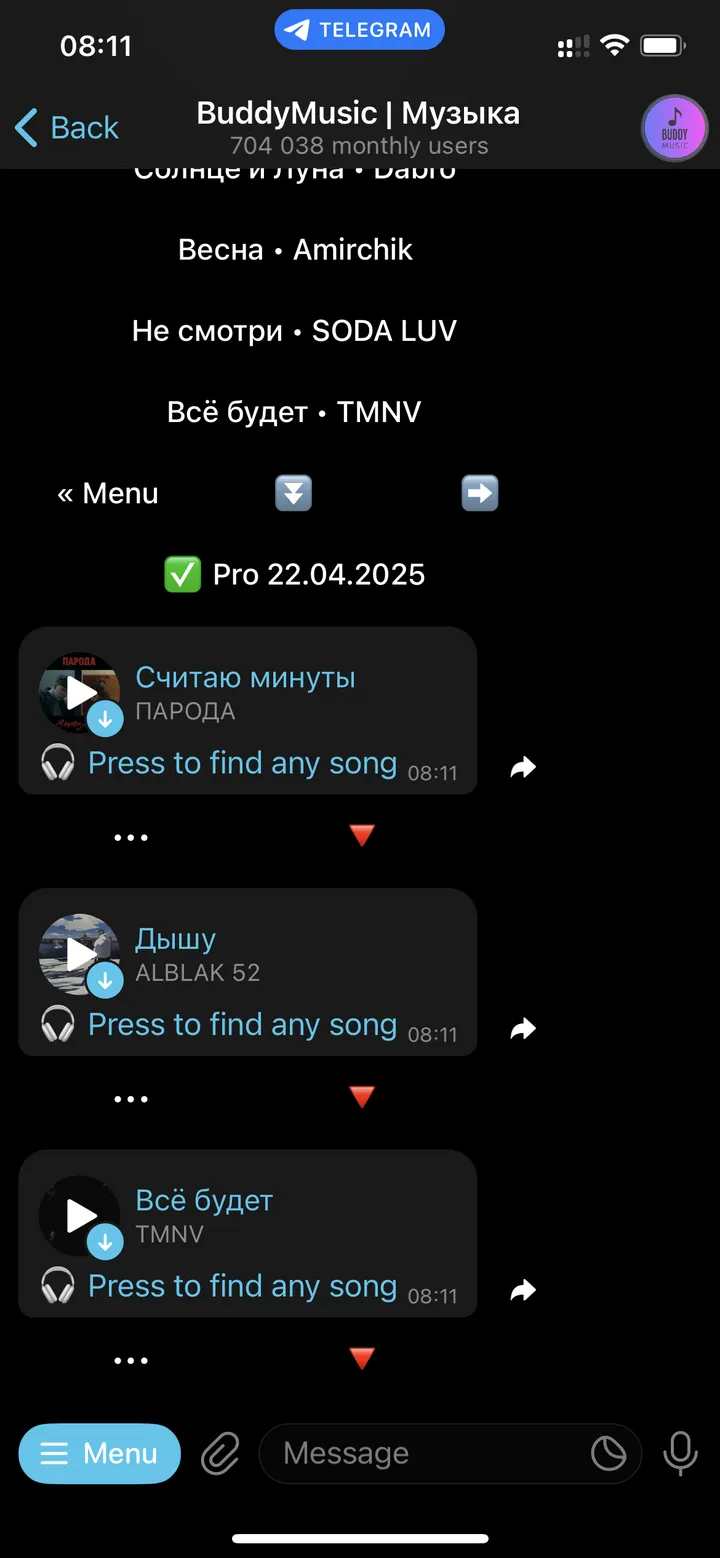720x1558 pixels.
Task: Tap the red triangle below the TMNV track
Action: click(x=361, y=1358)
